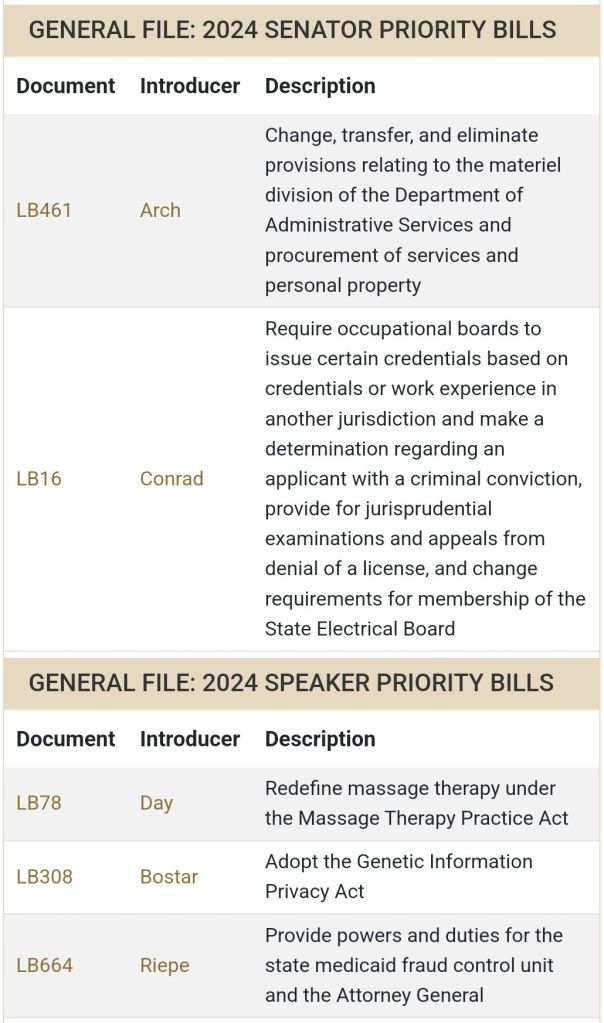Open the LB78 massage therapy bill
604x1023 pixels.
pos(39,802)
